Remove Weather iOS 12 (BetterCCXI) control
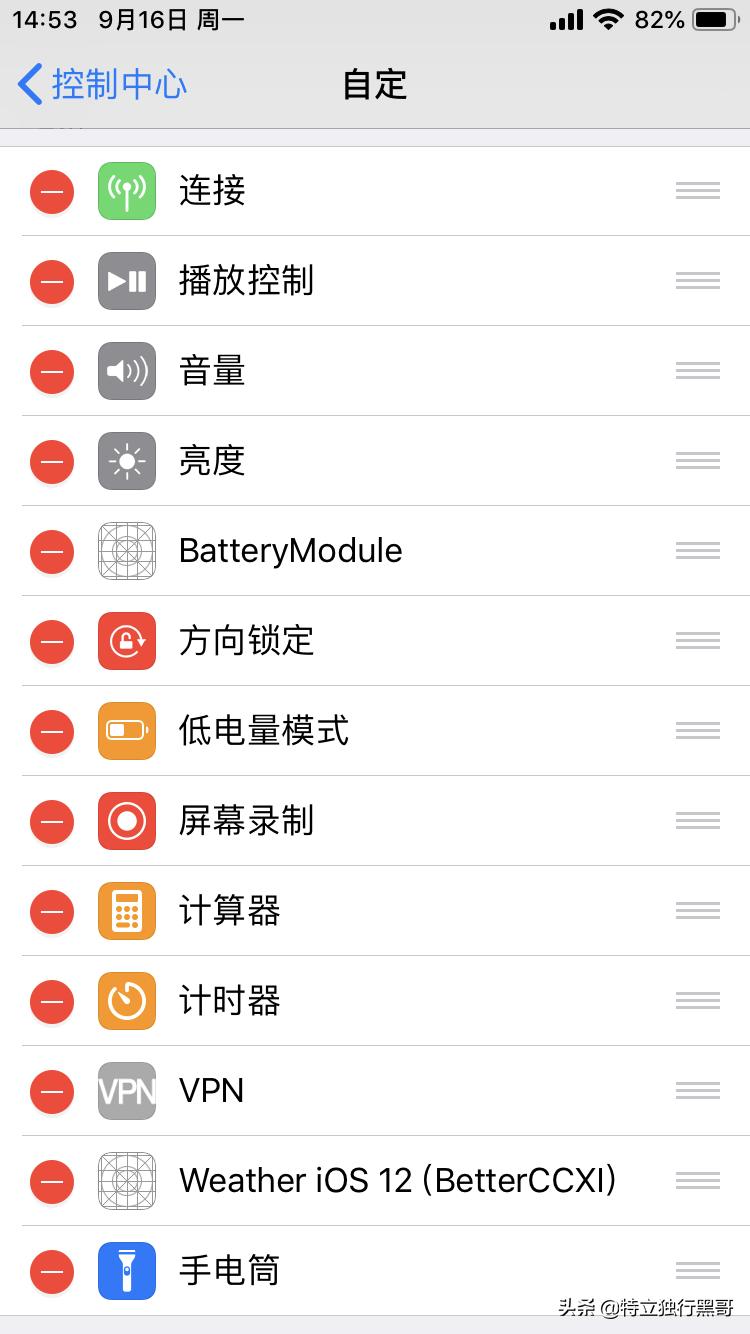The image size is (750, 1334). pos(51,1181)
